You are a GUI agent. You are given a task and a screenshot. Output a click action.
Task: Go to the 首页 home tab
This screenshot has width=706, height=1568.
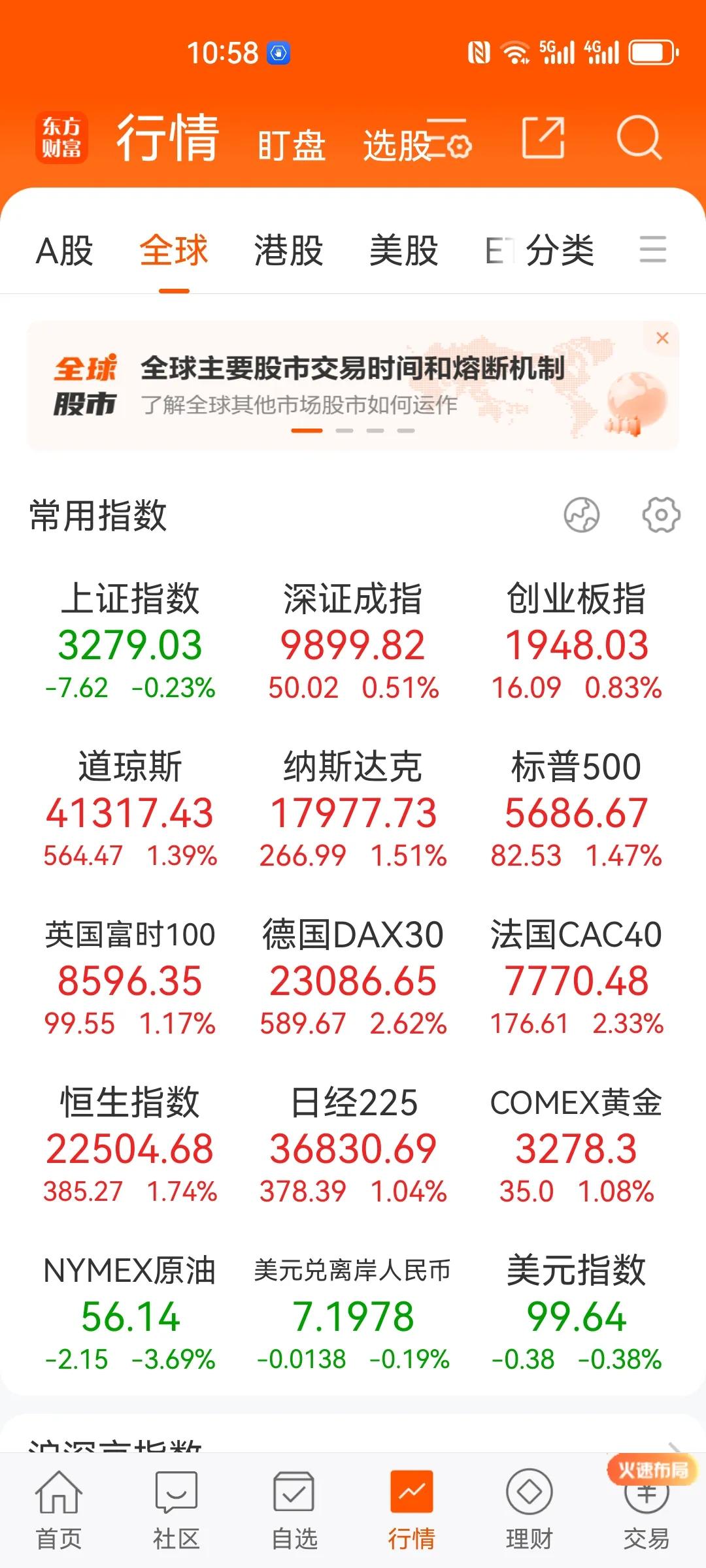click(59, 1511)
